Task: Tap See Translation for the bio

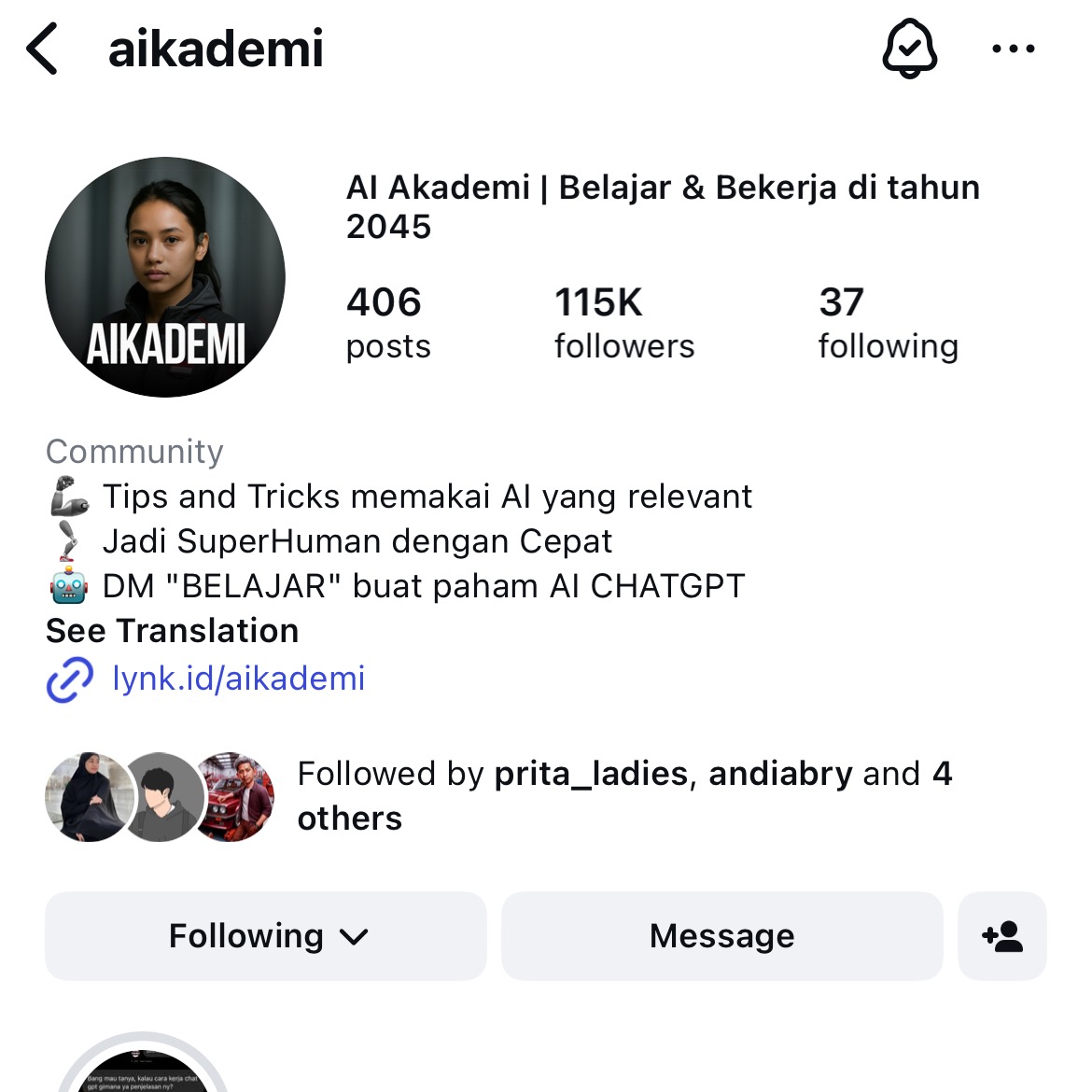Action: click(x=173, y=631)
